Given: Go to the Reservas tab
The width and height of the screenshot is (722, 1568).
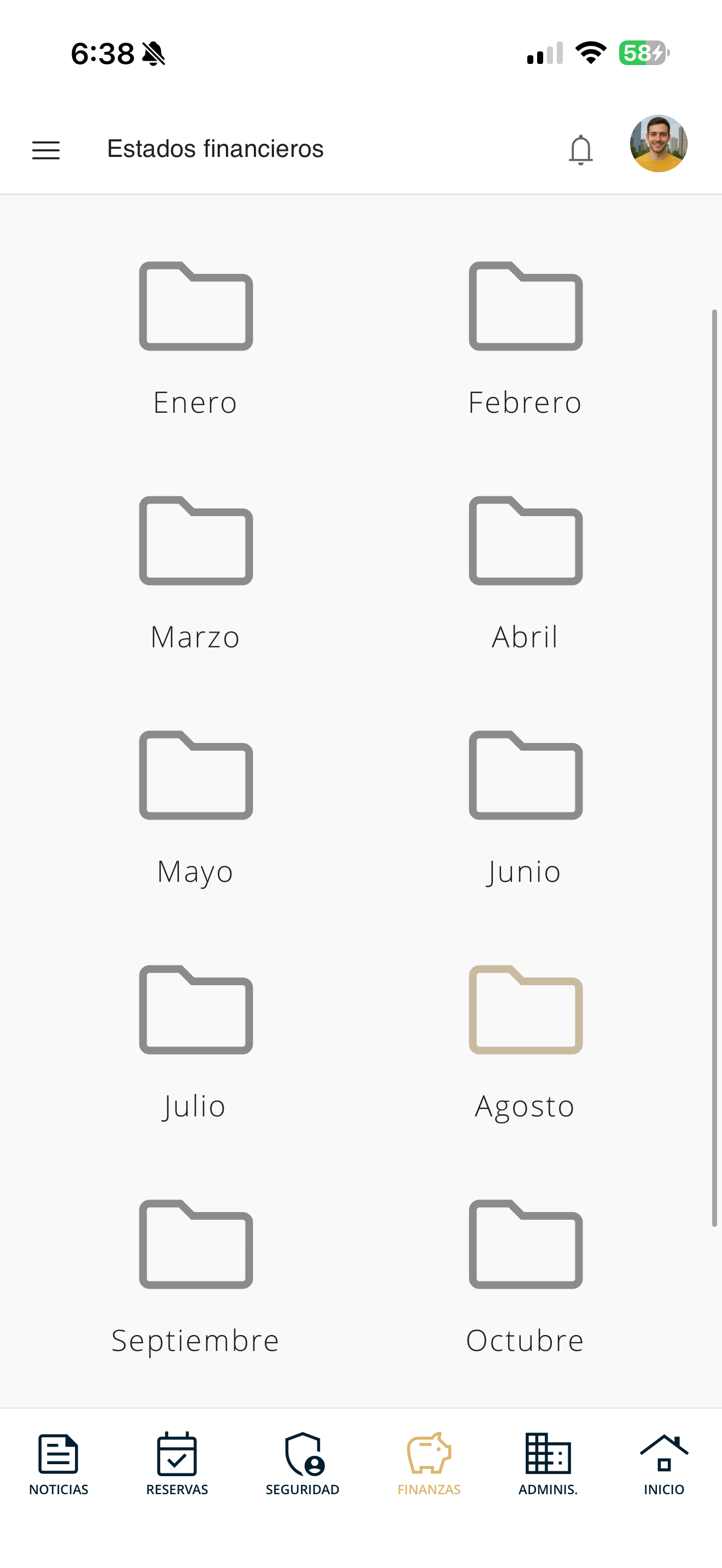Looking at the screenshot, I should [x=177, y=1464].
